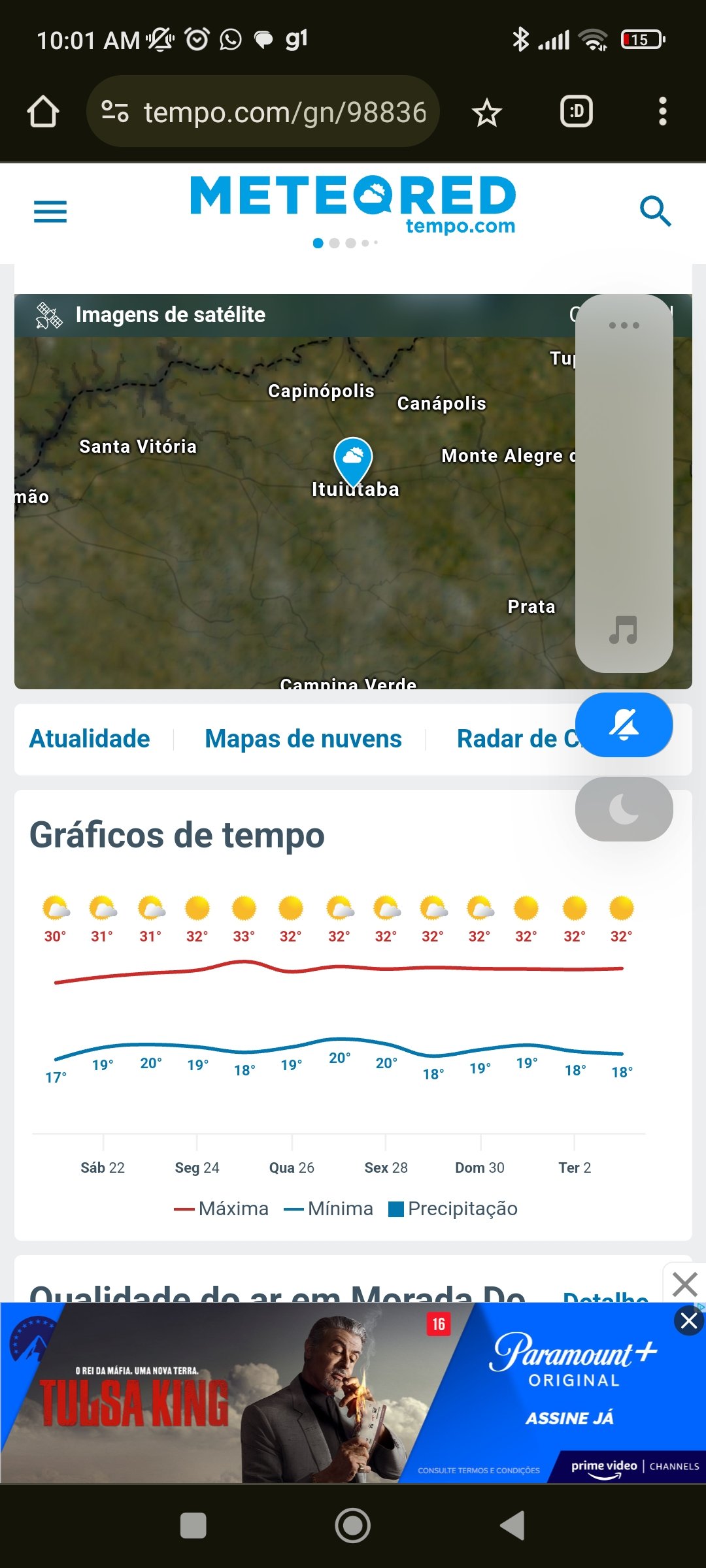Toggle the moon night mode button
Image resolution: width=706 pixels, height=1568 pixels.
click(624, 809)
